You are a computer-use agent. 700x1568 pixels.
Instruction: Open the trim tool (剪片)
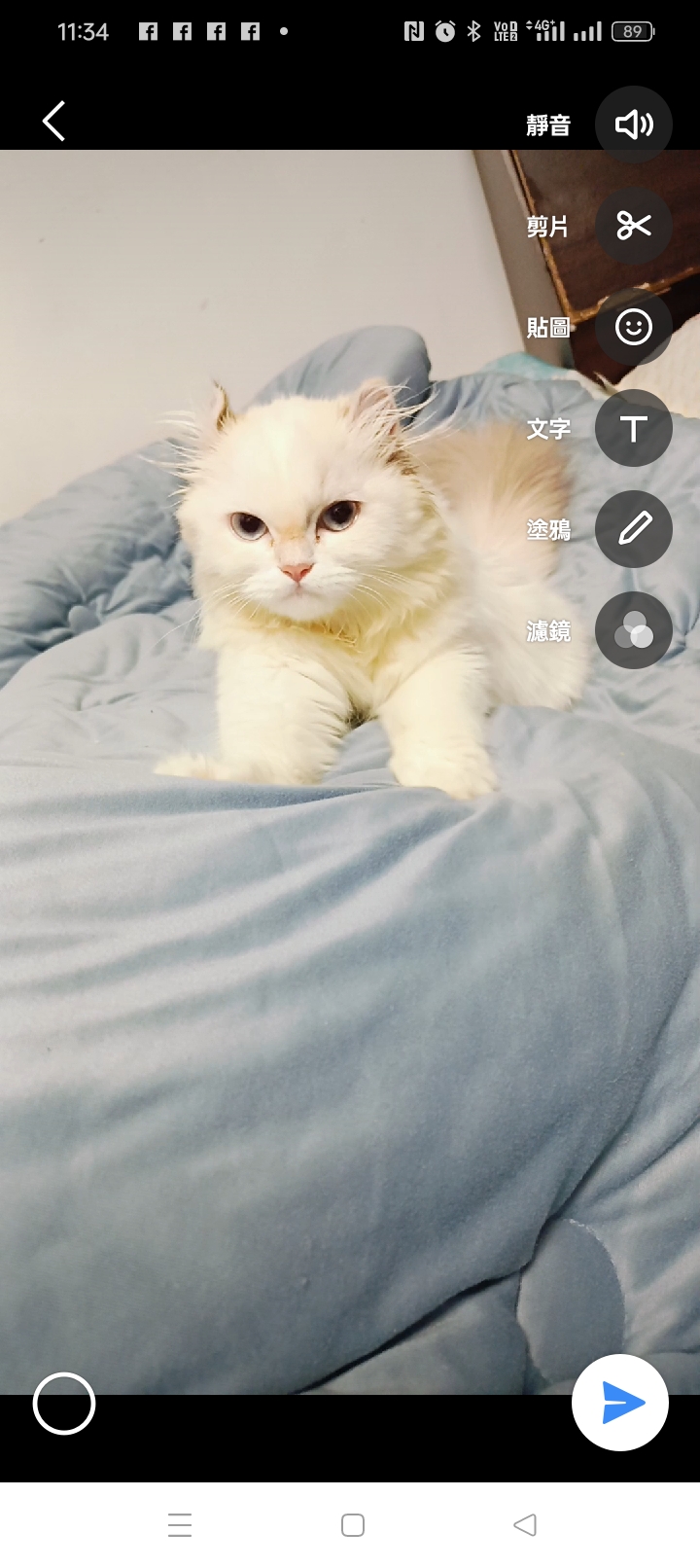pyautogui.click(x=633, y=226)
